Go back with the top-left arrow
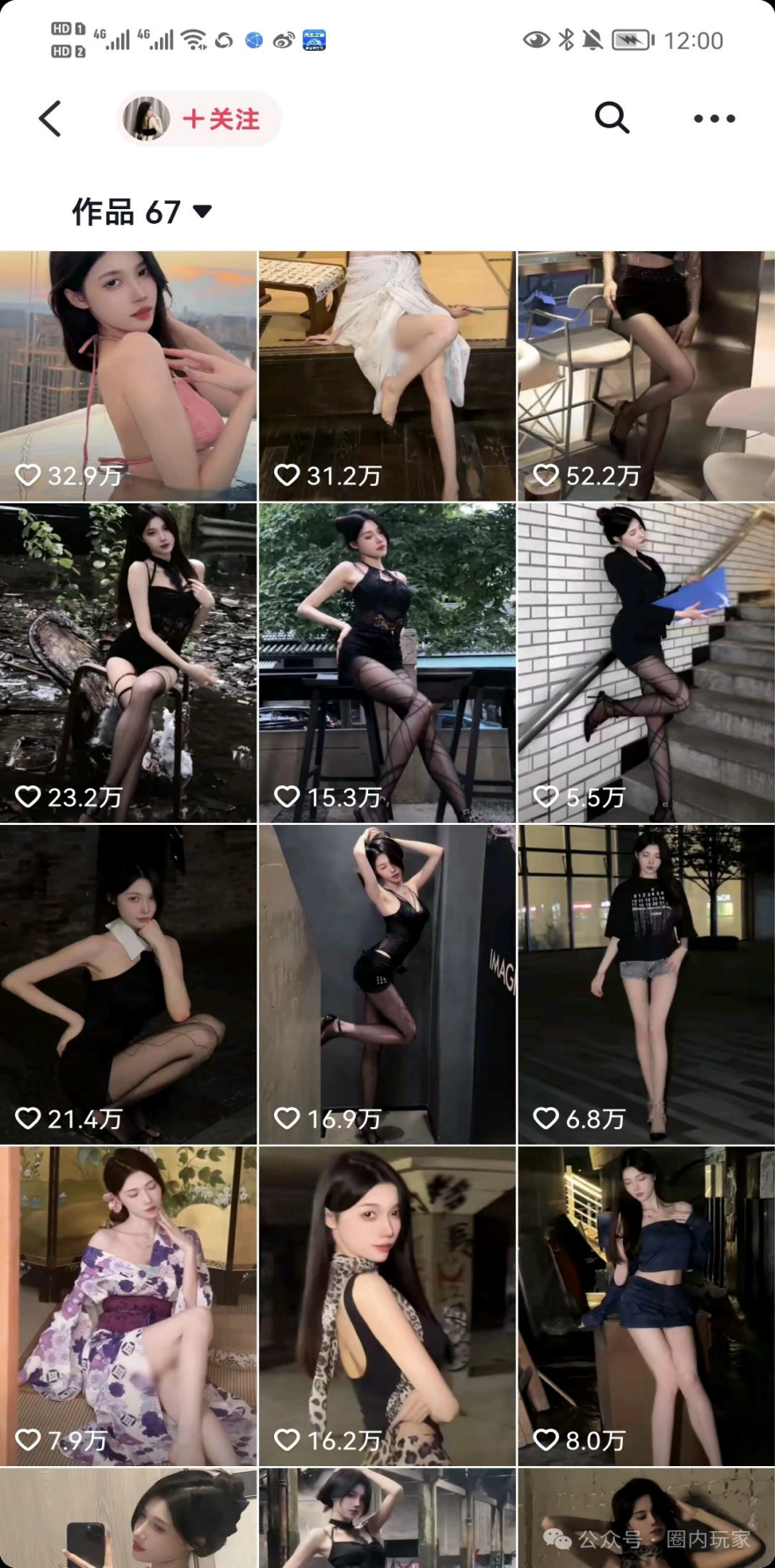The image size is (775, 1568). (50, 119)
